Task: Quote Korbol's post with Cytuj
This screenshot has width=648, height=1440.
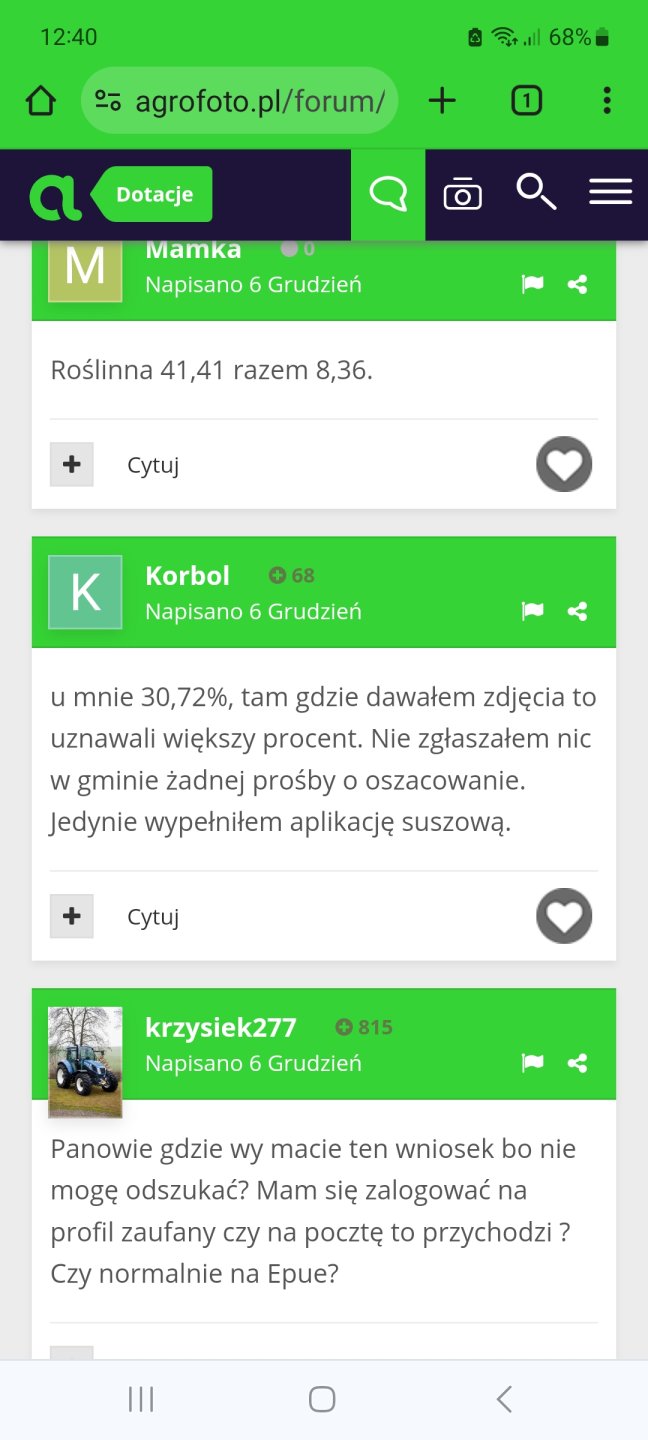Action: (x=153, y=917)
